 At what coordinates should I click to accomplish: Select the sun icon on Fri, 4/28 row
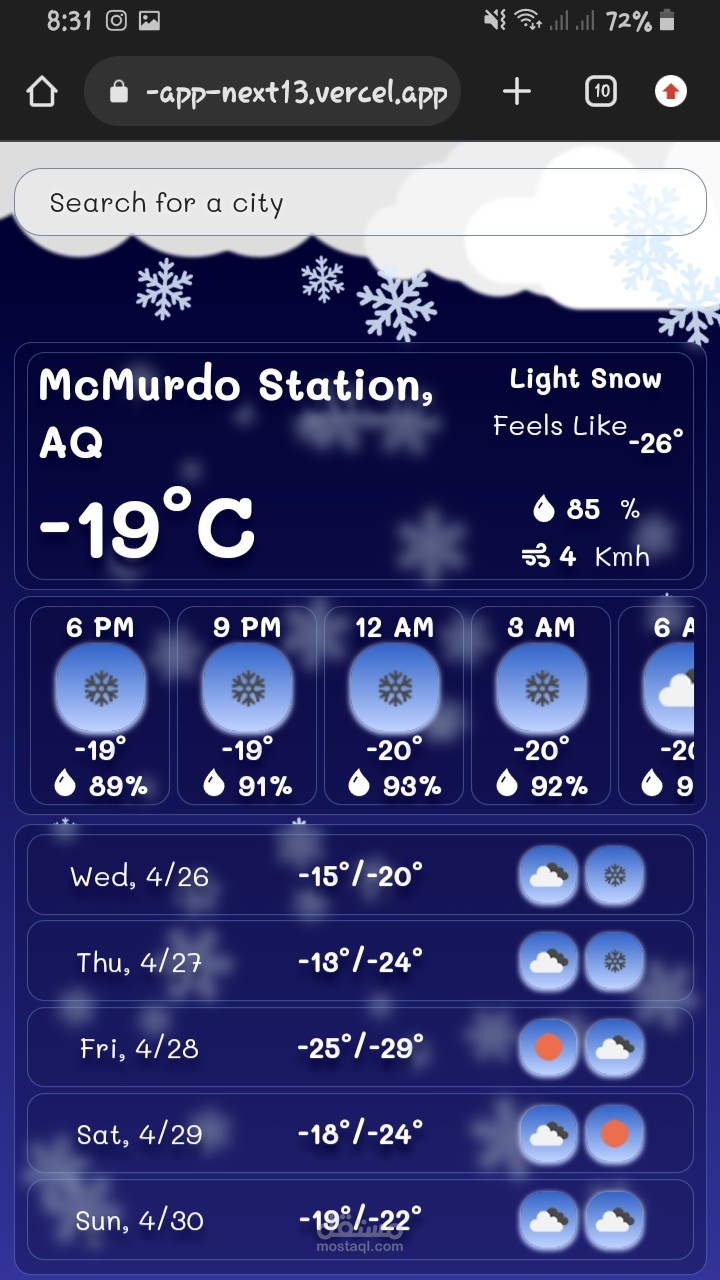[x=548, y=1048]
